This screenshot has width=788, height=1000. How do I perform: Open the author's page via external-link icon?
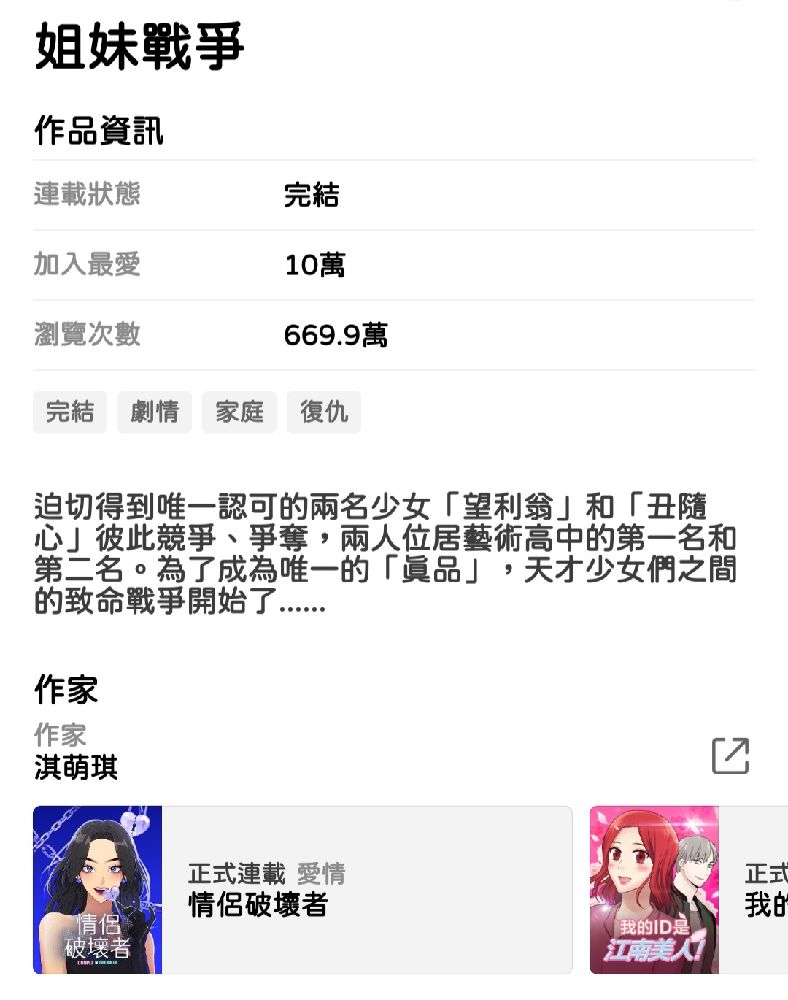pyautogui.click(x=730, y=756)
